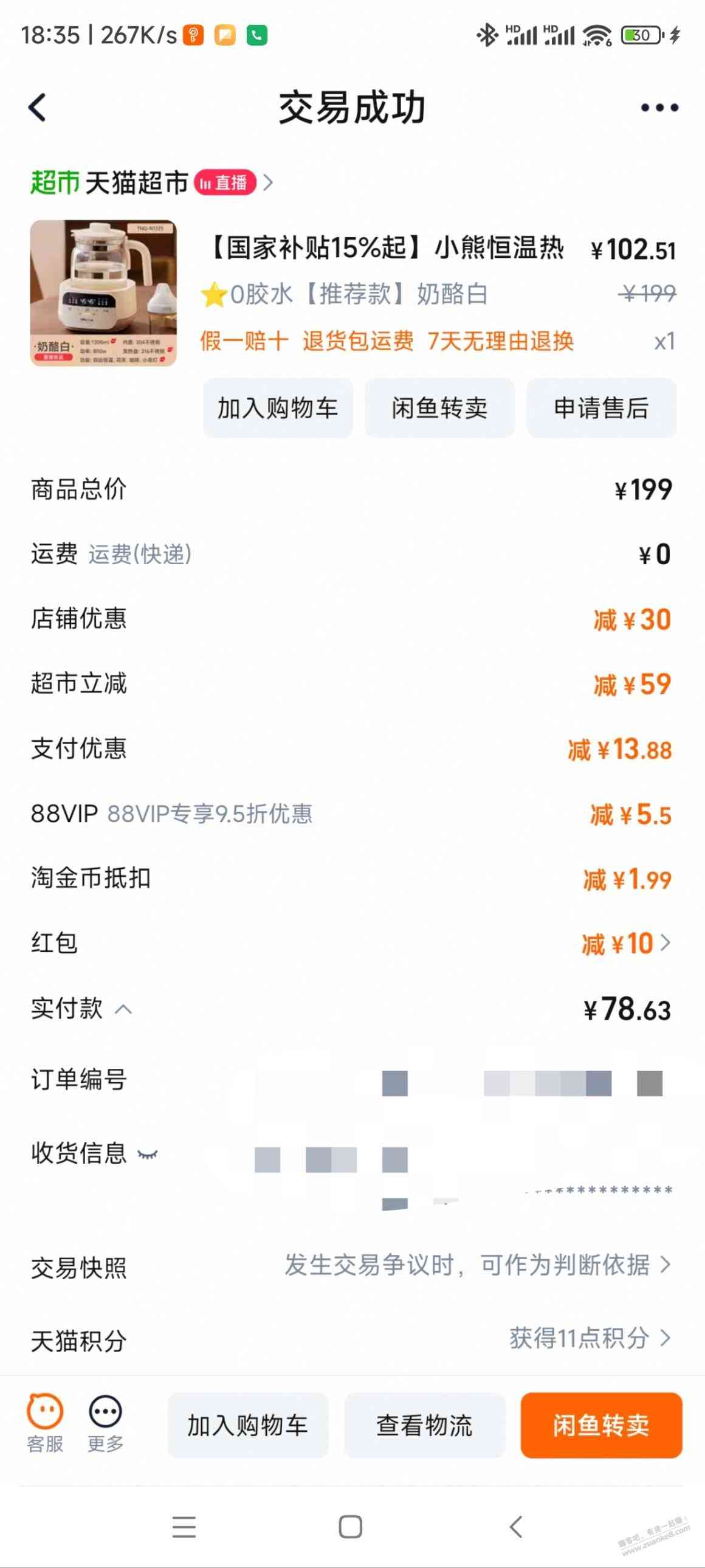The height and width of the screenshot is (1568, 705).
Task: Tap 闲鱼转卖 under the product
Action: pyautogui.click(x=439, y=408)
